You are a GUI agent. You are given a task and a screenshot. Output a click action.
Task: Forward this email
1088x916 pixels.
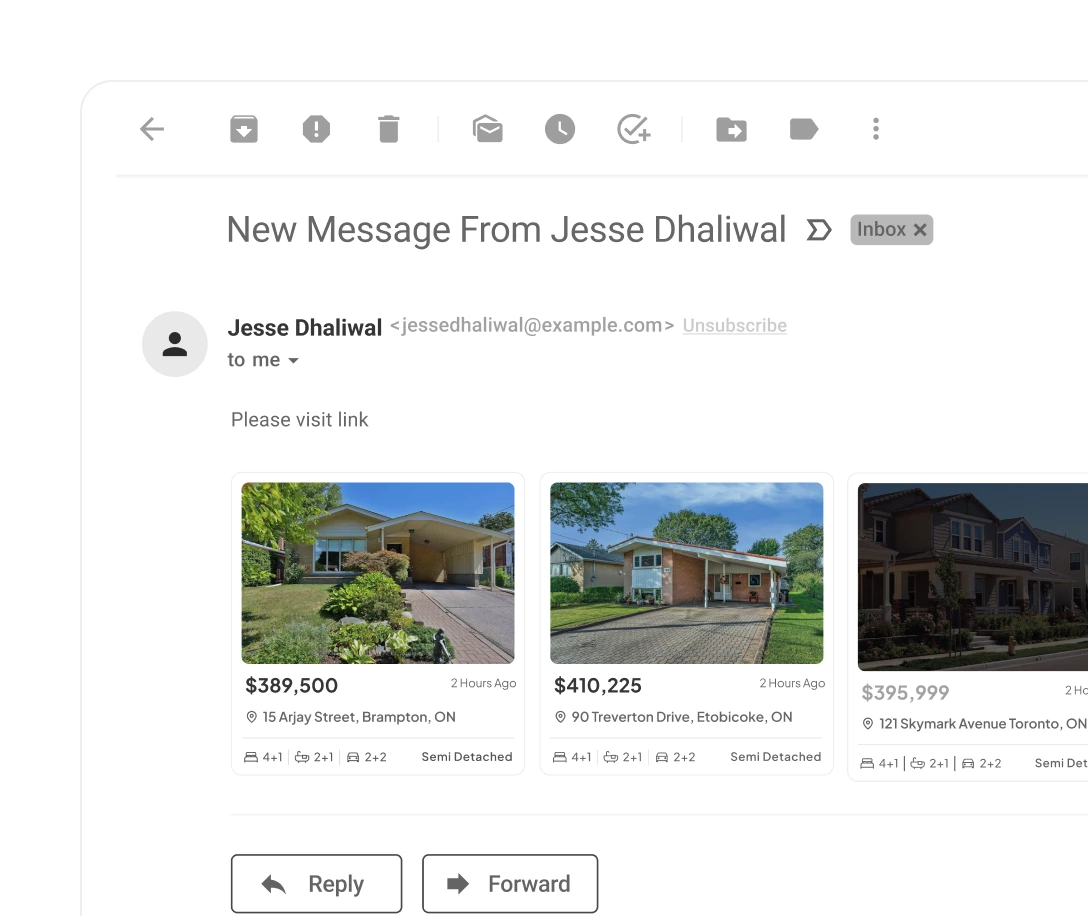(x=510, y=884)
